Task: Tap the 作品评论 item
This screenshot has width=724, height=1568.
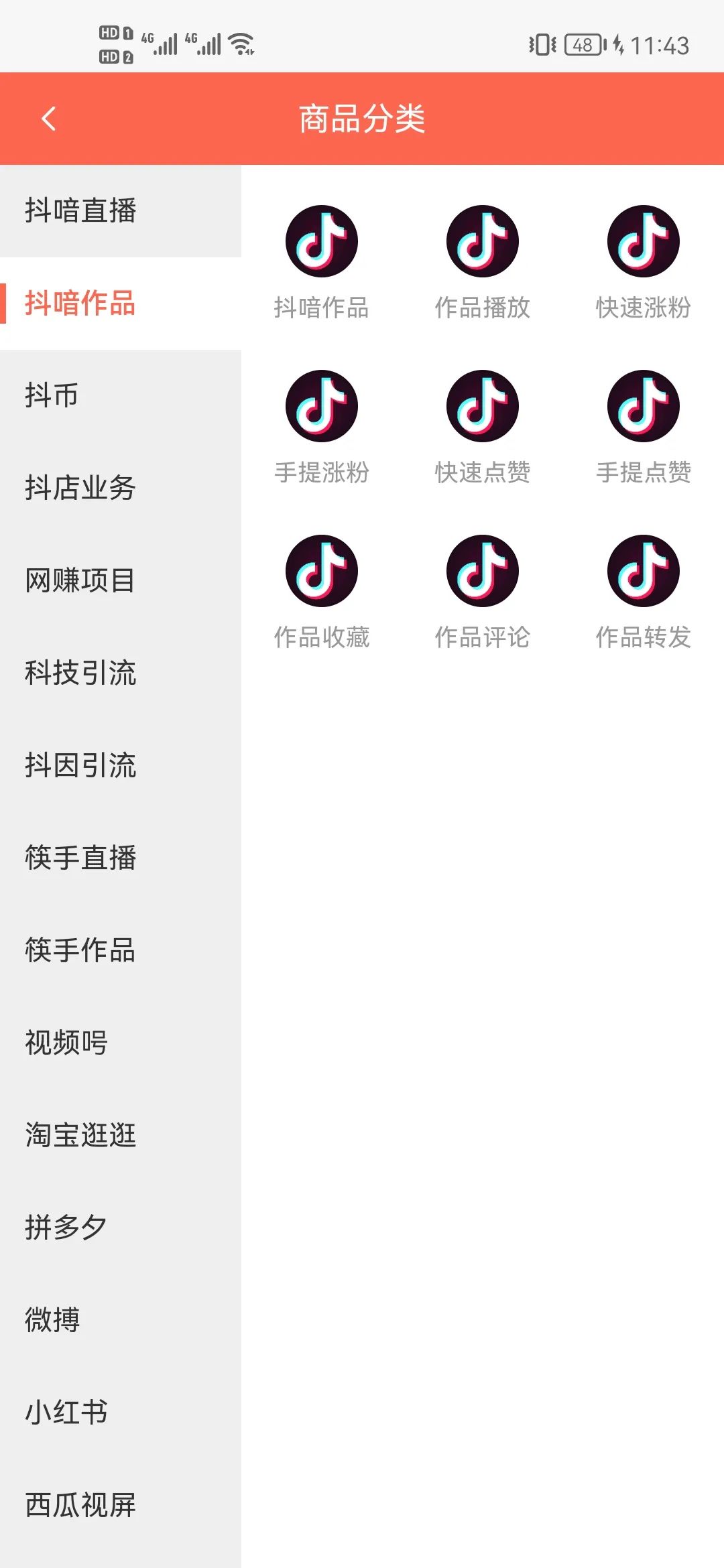Action: point(483,591)
